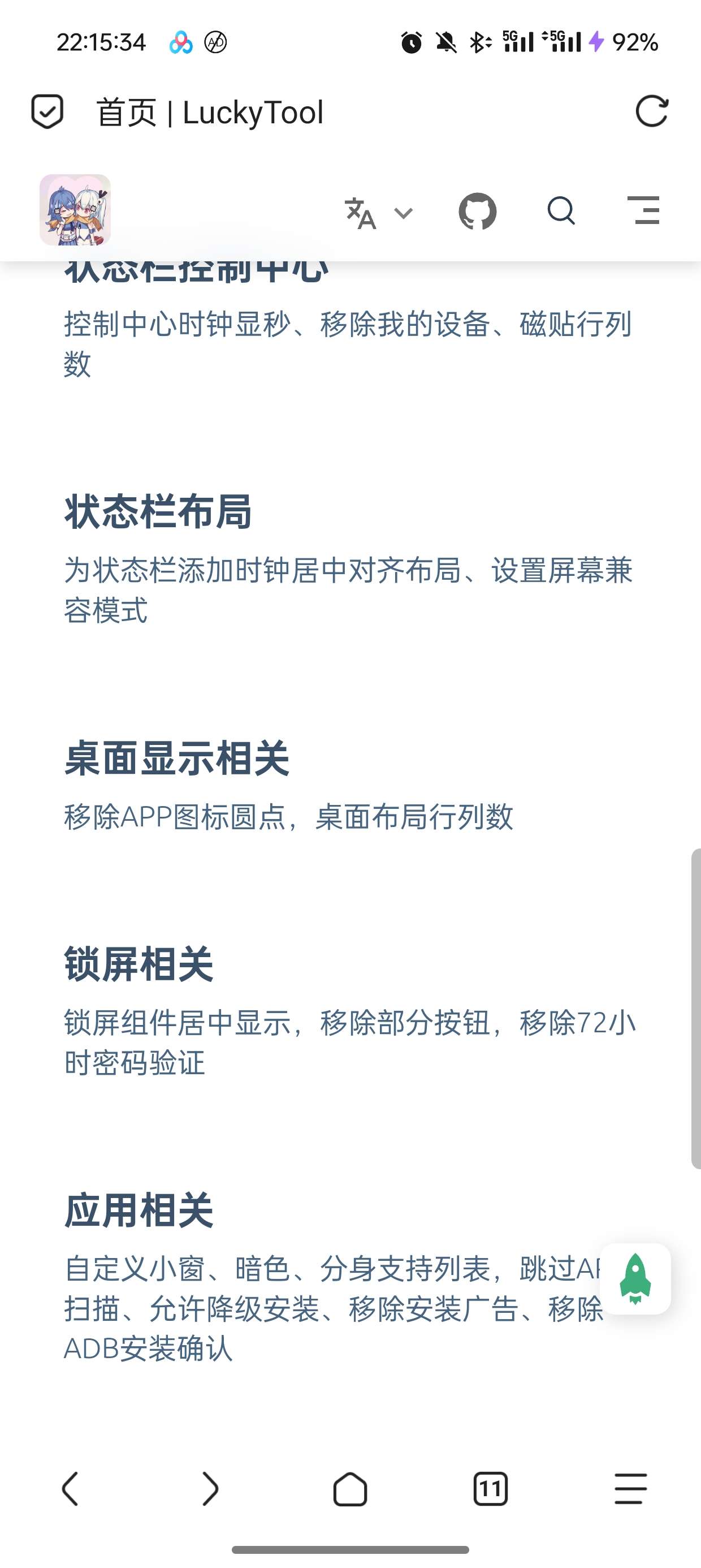
Task: Open the browser menu
Action: (x=630, y=1489)
